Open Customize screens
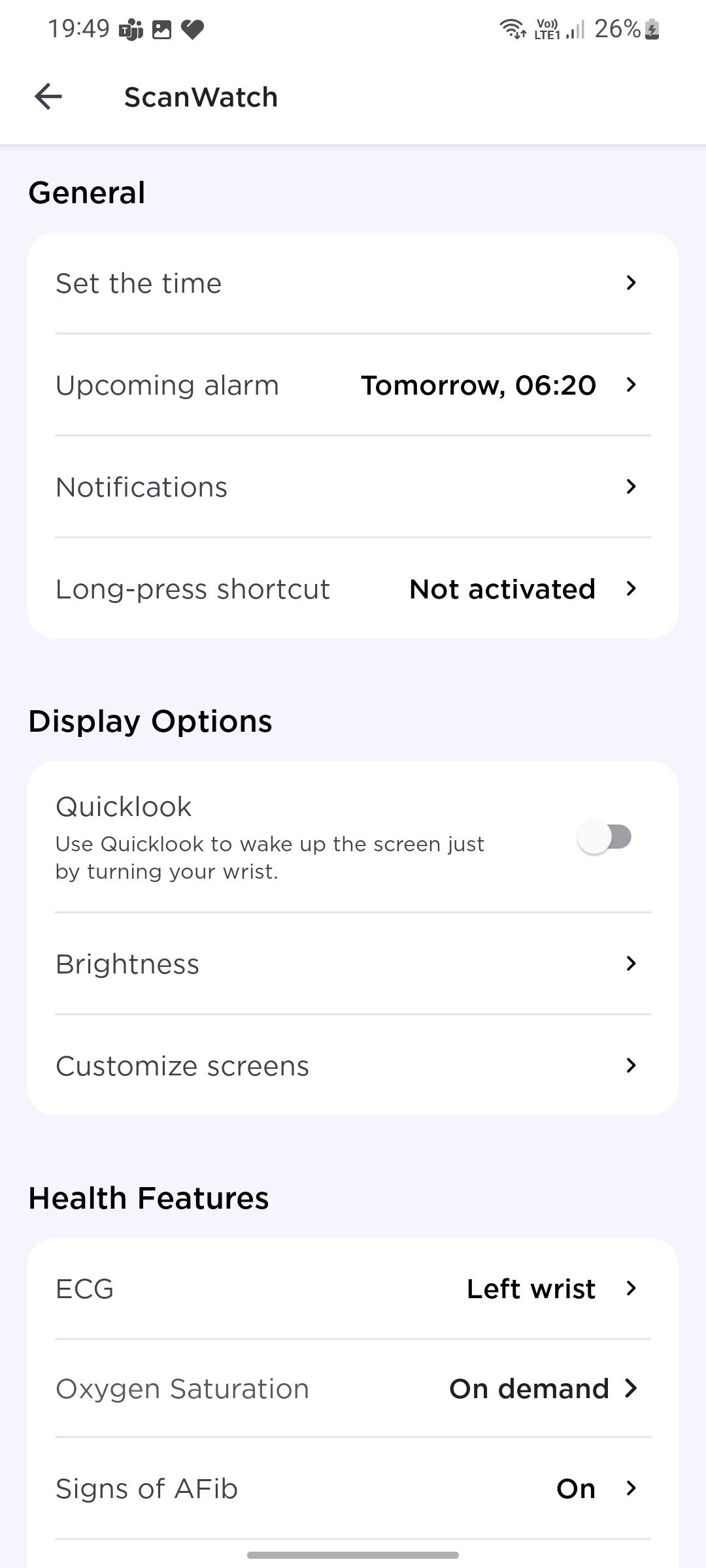 tap(353, 1066)
